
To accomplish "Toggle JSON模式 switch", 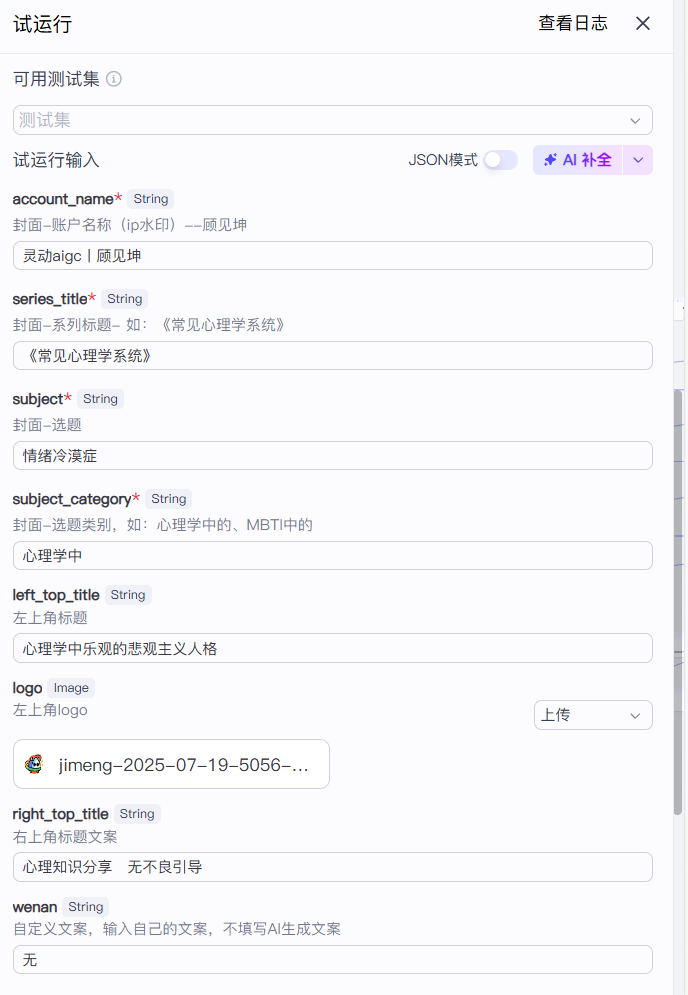I will coord(500,160).
